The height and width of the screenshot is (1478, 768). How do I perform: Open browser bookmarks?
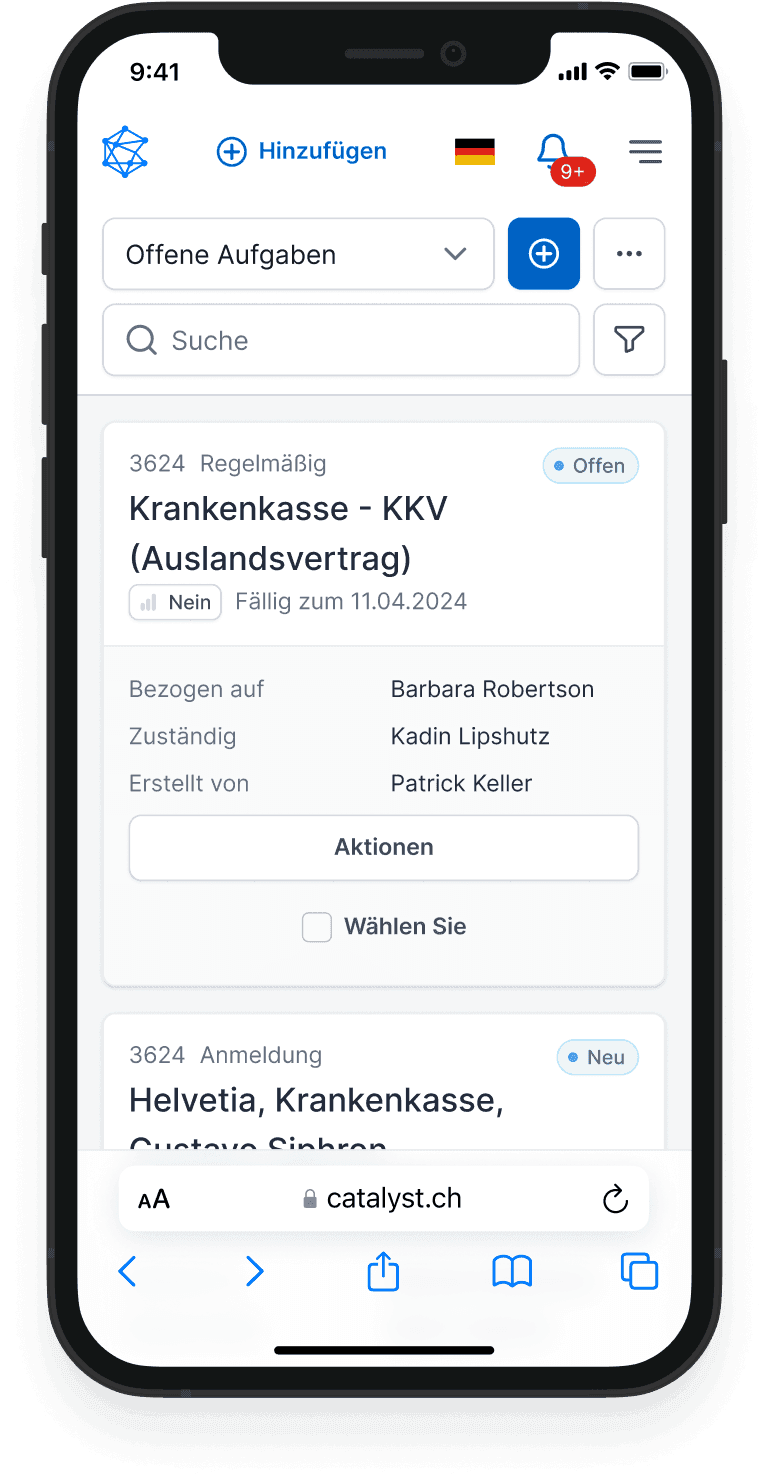[x=511, y=1271]
